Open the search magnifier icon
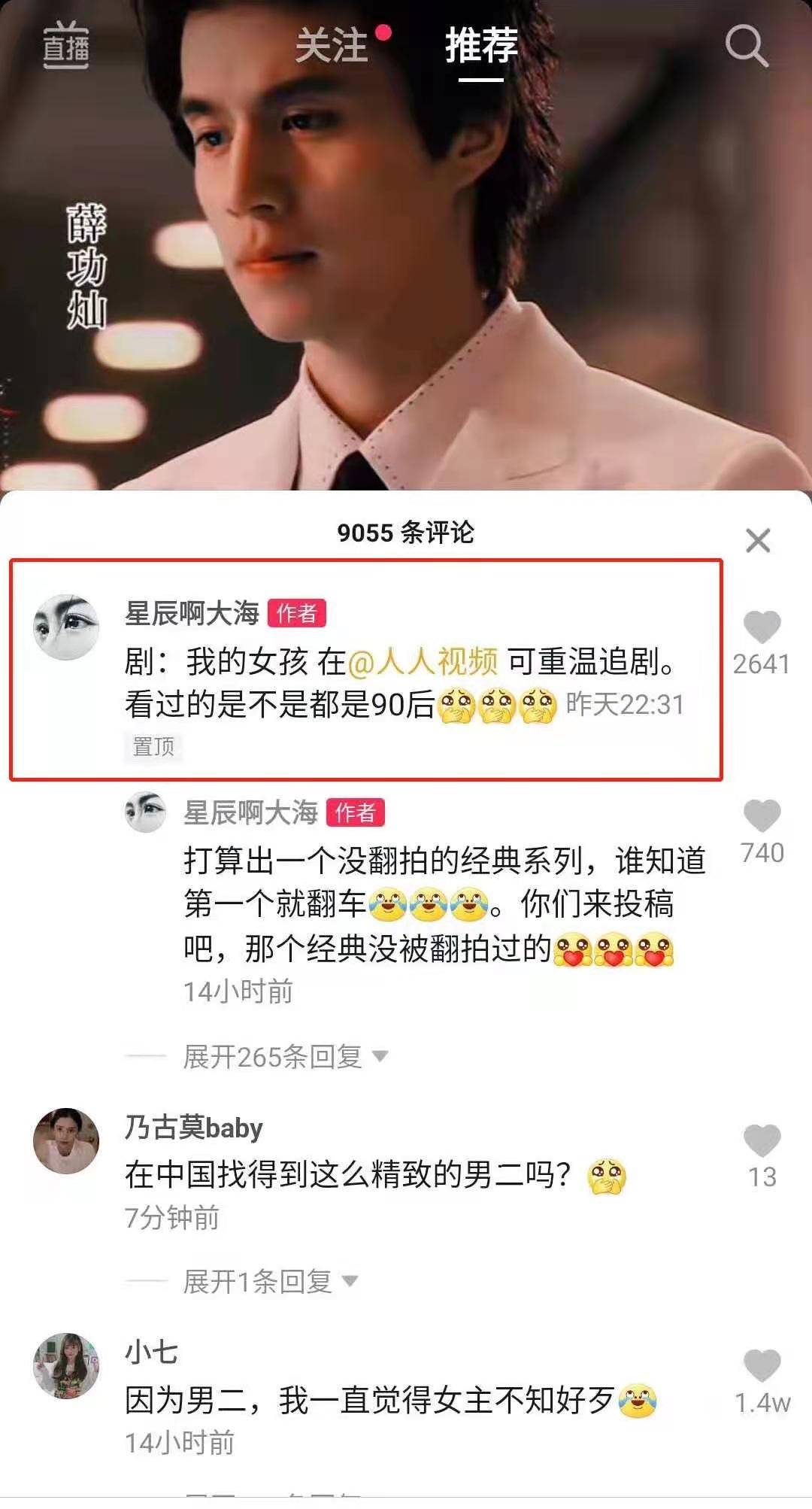Image resolution: width=812 pixels, height=1509 pixels. 747,46
